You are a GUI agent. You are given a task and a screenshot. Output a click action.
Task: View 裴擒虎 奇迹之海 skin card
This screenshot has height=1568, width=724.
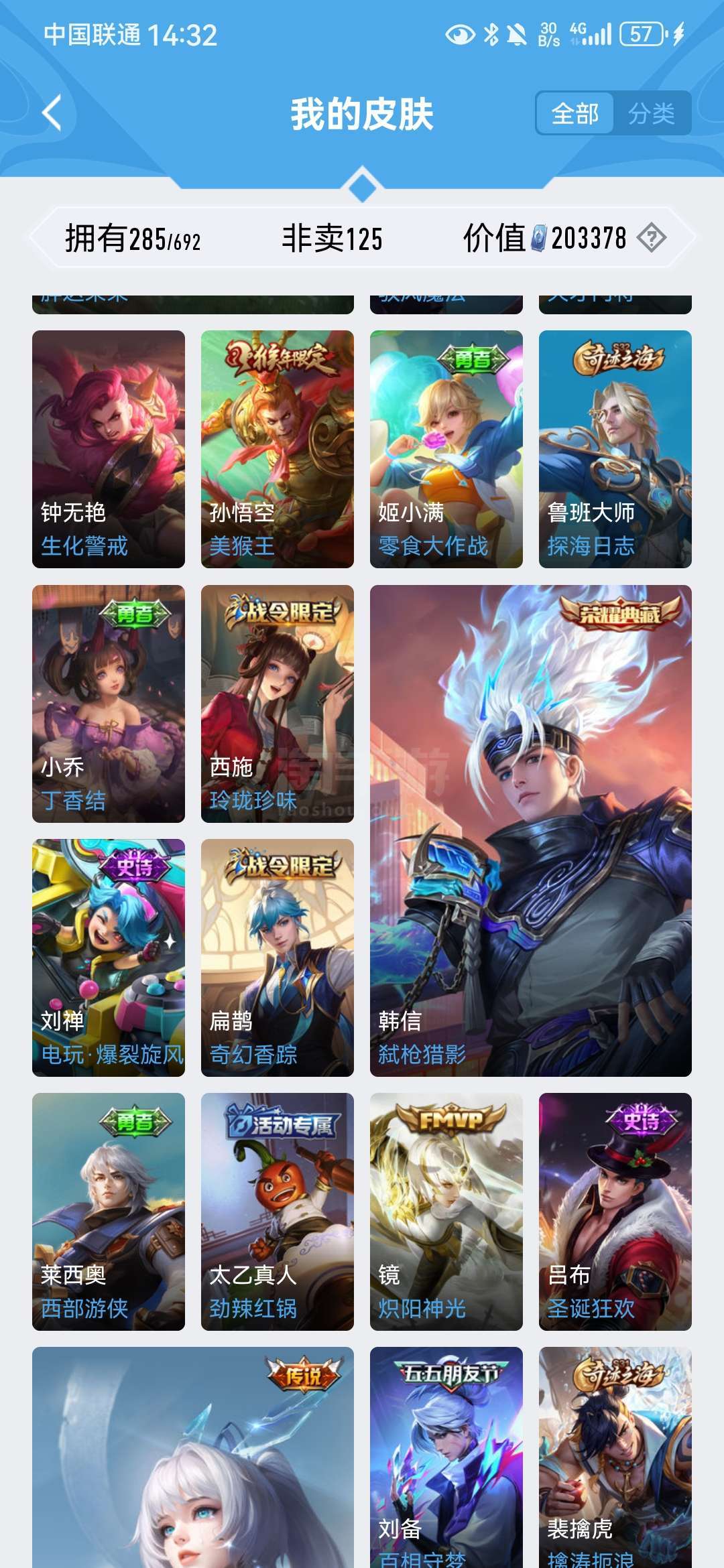(x=615, y=1457)
